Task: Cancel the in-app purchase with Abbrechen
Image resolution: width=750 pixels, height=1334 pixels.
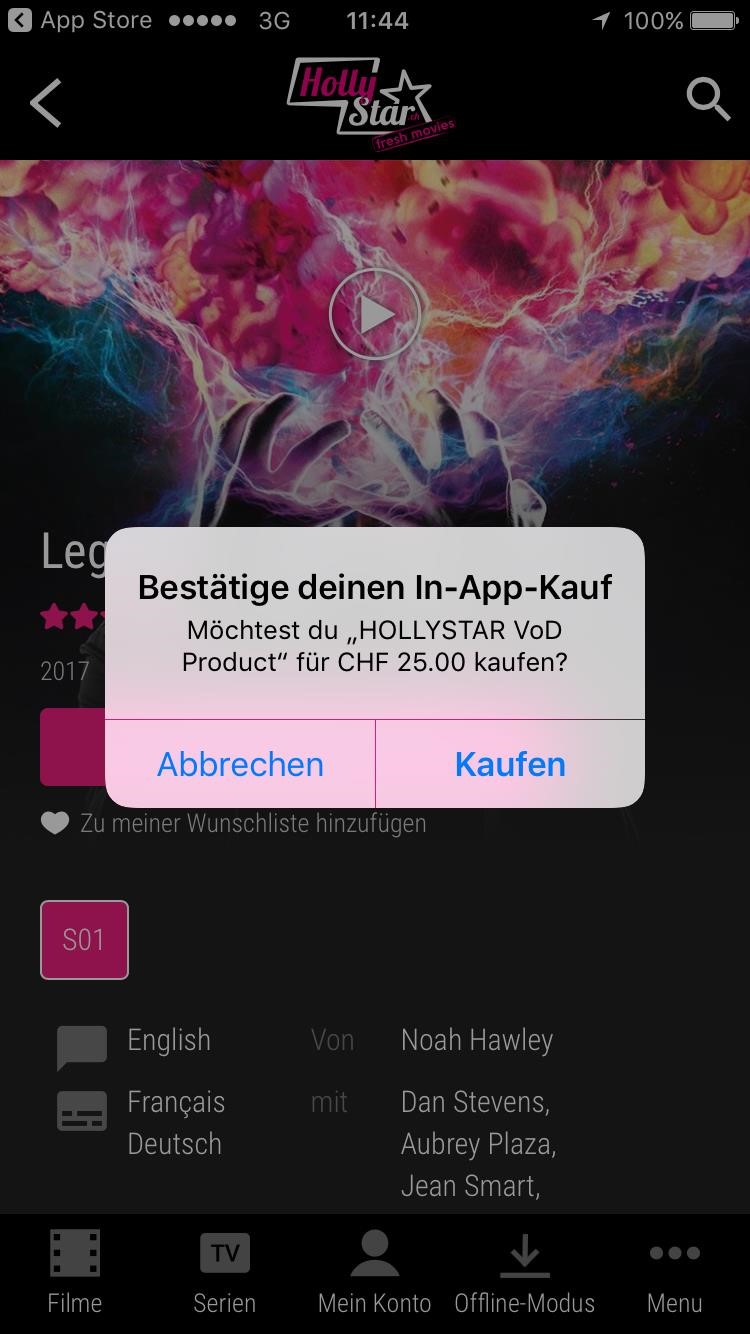Action: (x=240, y=764)
